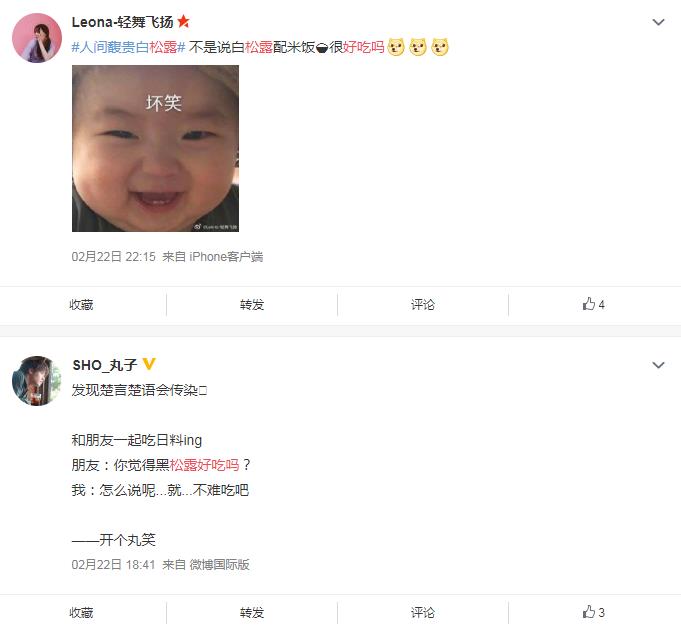This screenshot has height=631, width=681.
Task: Tap 收藏 under SHO_丸子's post
Action: tap(82, 612)
